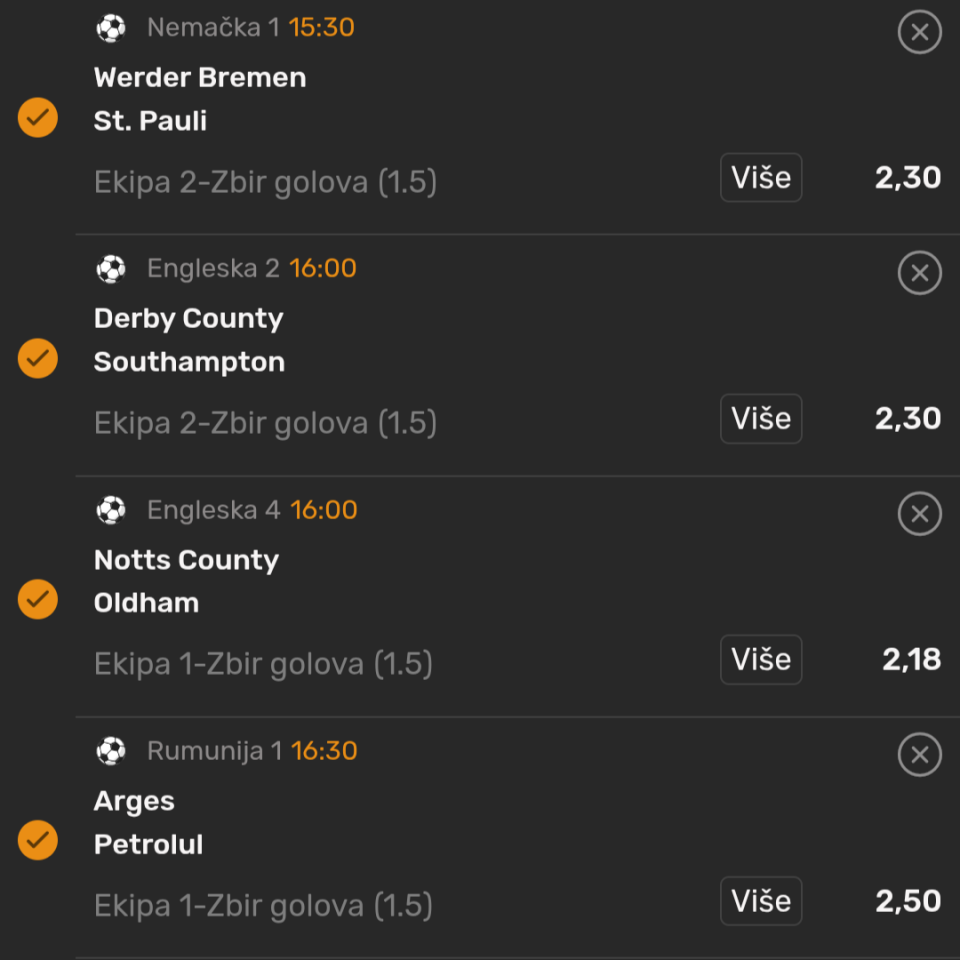Remove the Notts County vs Oldham bet

point(919,514)
